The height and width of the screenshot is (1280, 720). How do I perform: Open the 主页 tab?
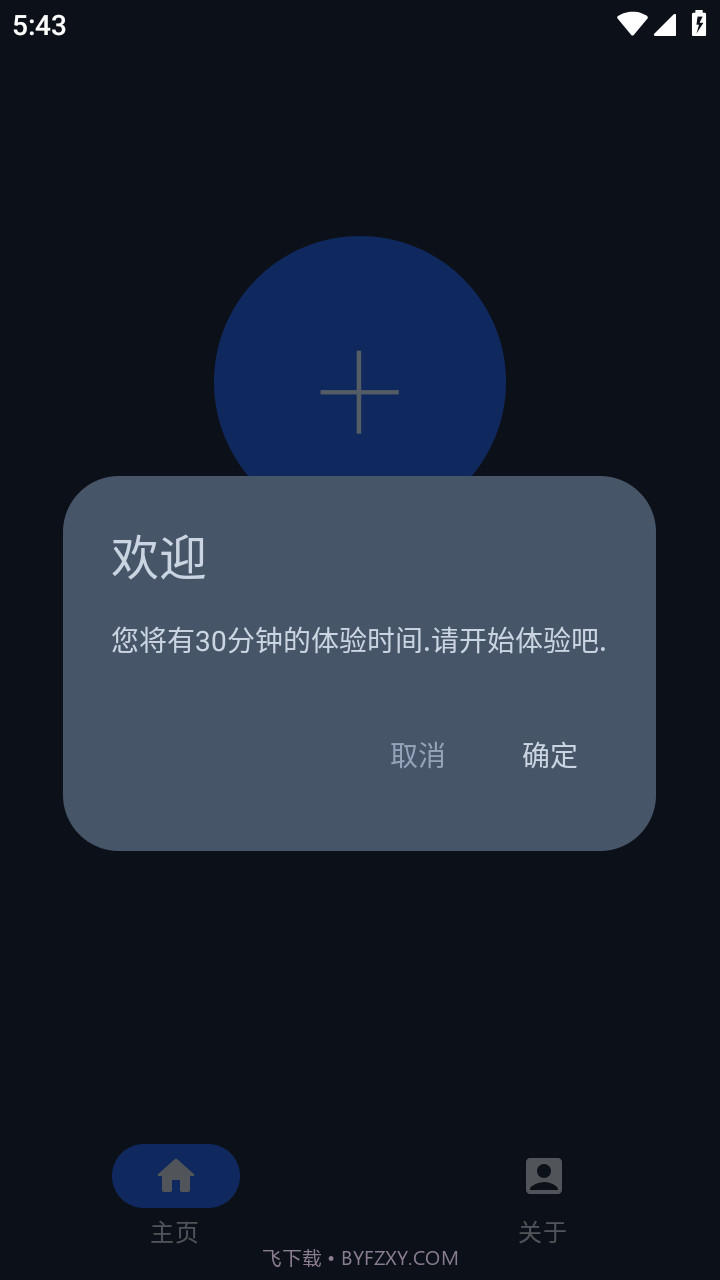[x=176, y=1232]
